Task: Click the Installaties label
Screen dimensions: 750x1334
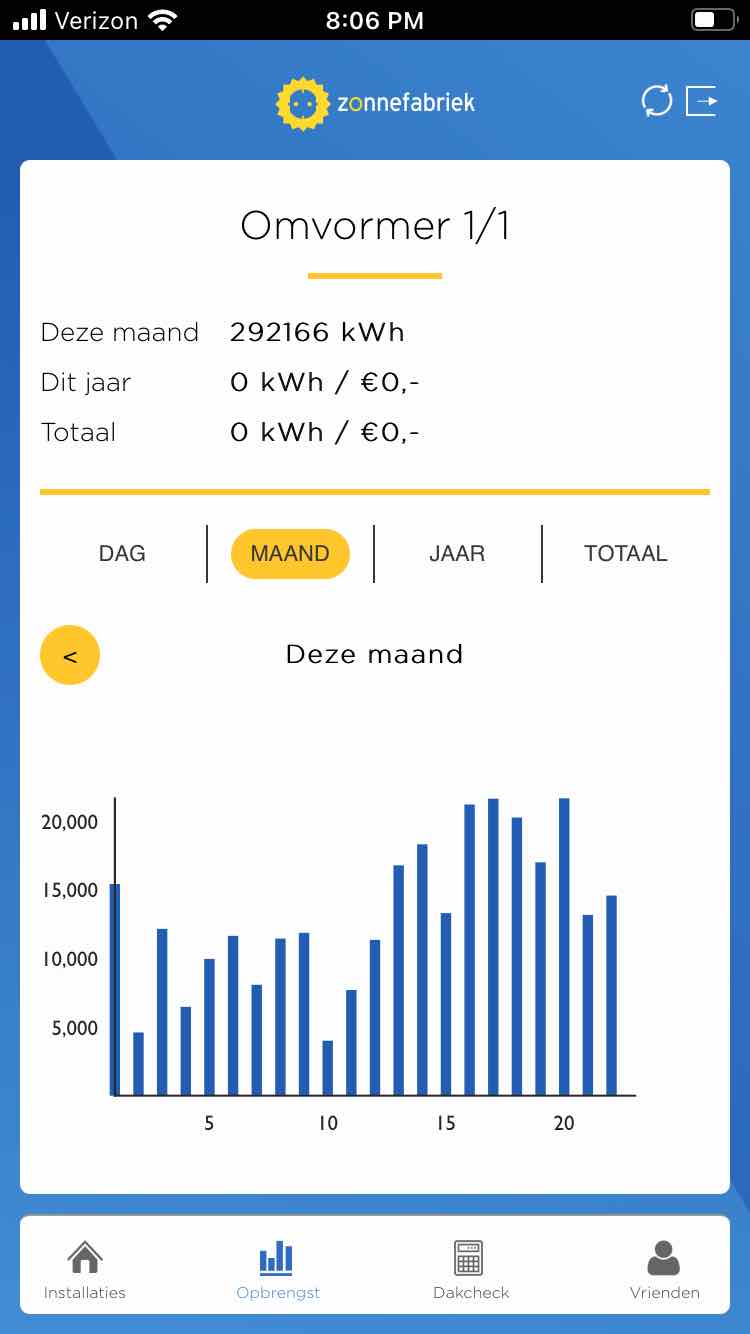Action: click(85, 1292)
